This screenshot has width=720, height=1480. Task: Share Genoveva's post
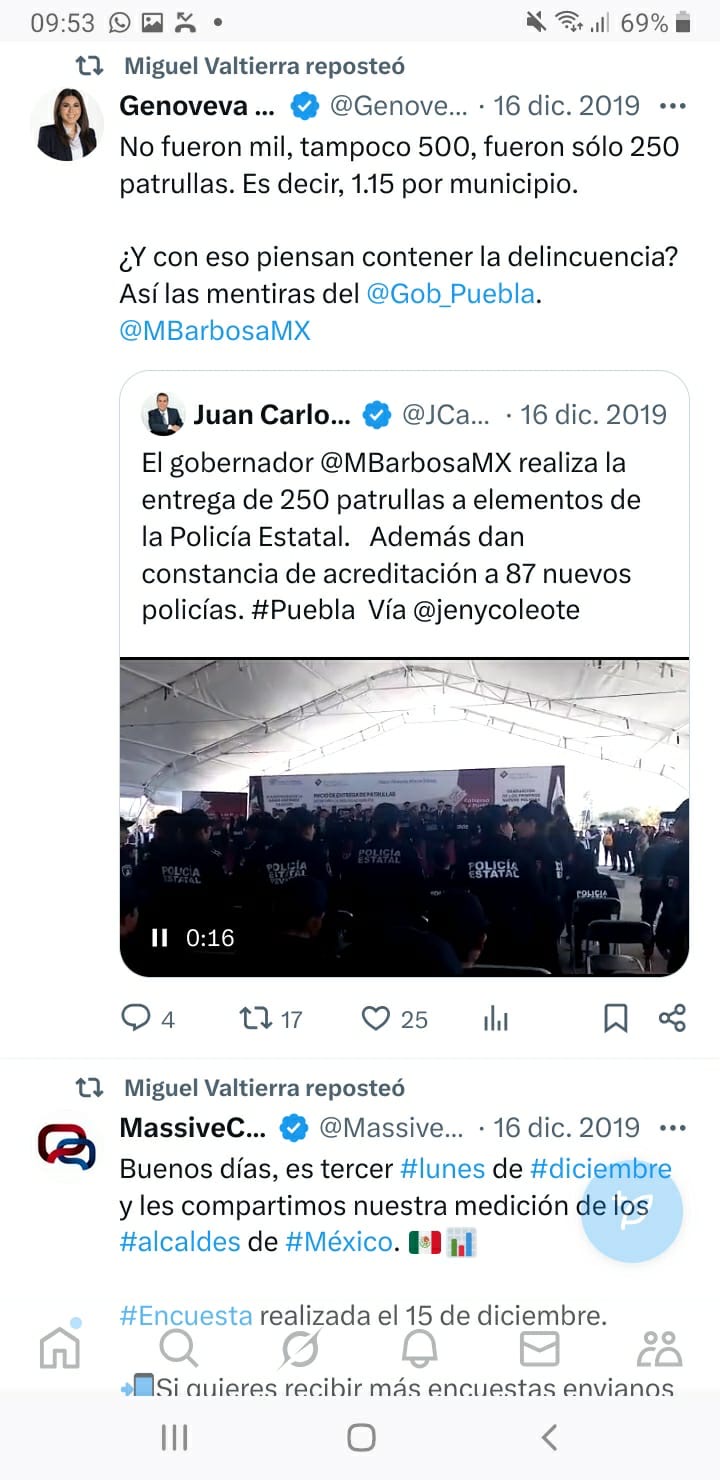tap(672, 1018)
